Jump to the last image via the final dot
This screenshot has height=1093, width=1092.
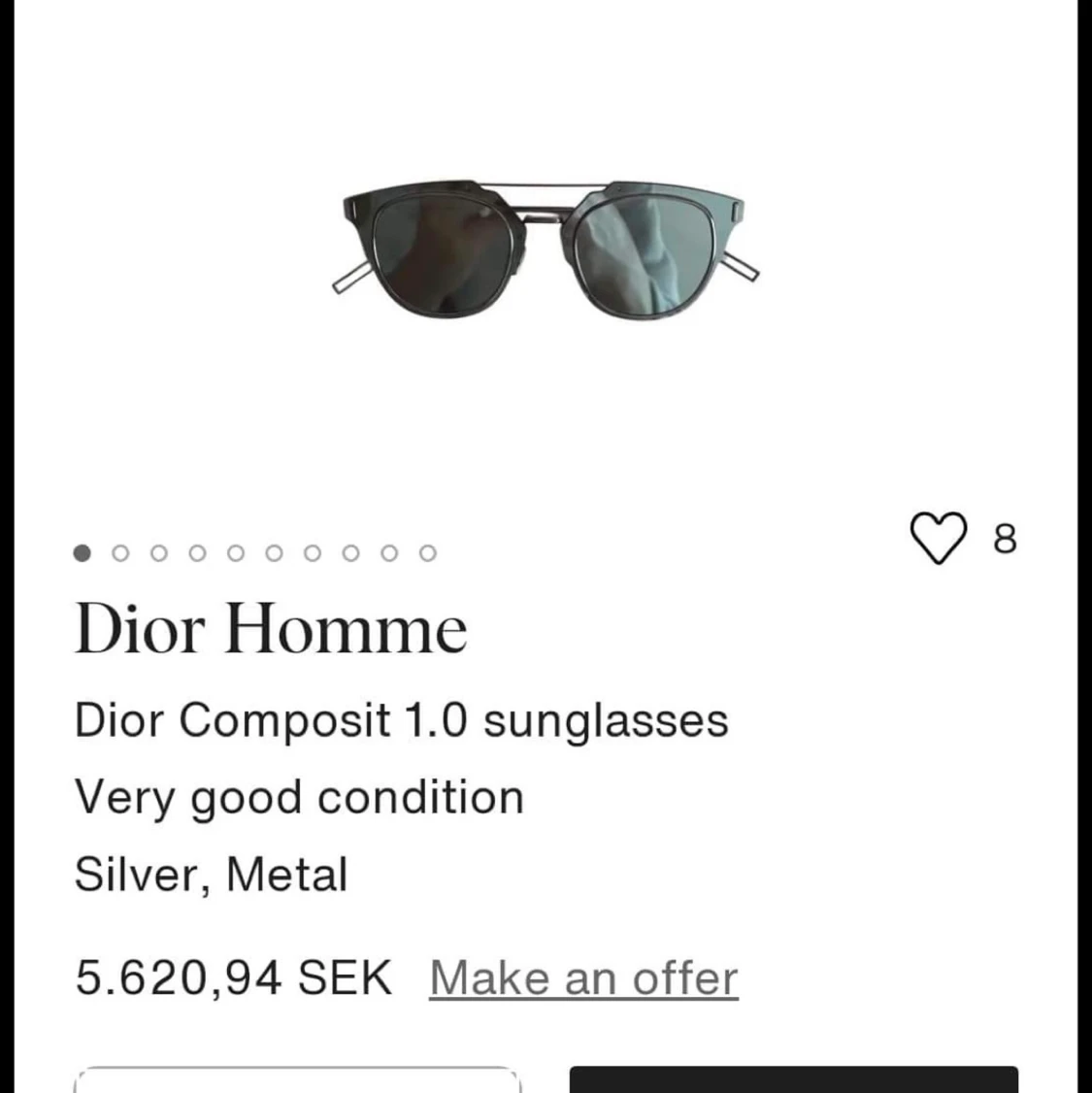pyautogui.click(x=427, y=551)
